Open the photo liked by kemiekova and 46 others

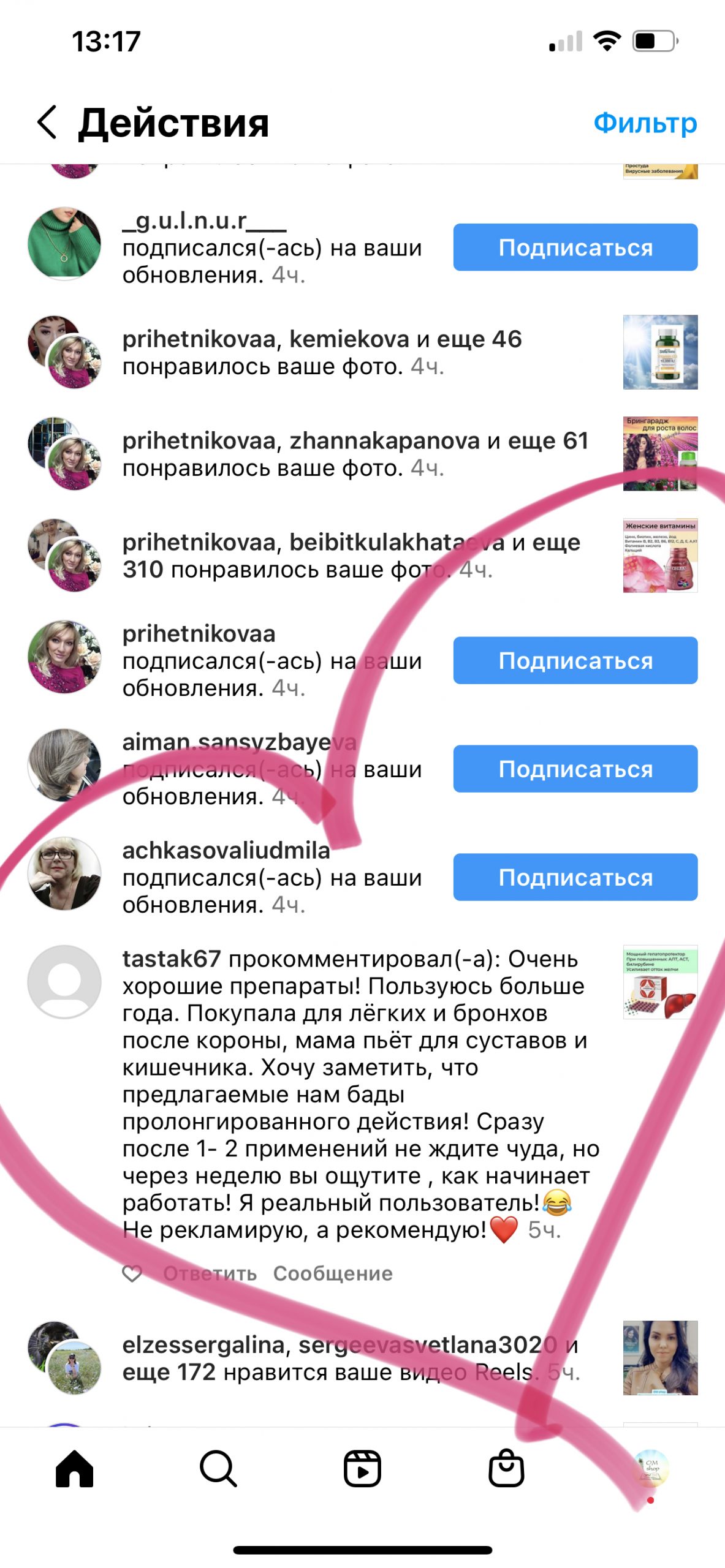(660, 352)
